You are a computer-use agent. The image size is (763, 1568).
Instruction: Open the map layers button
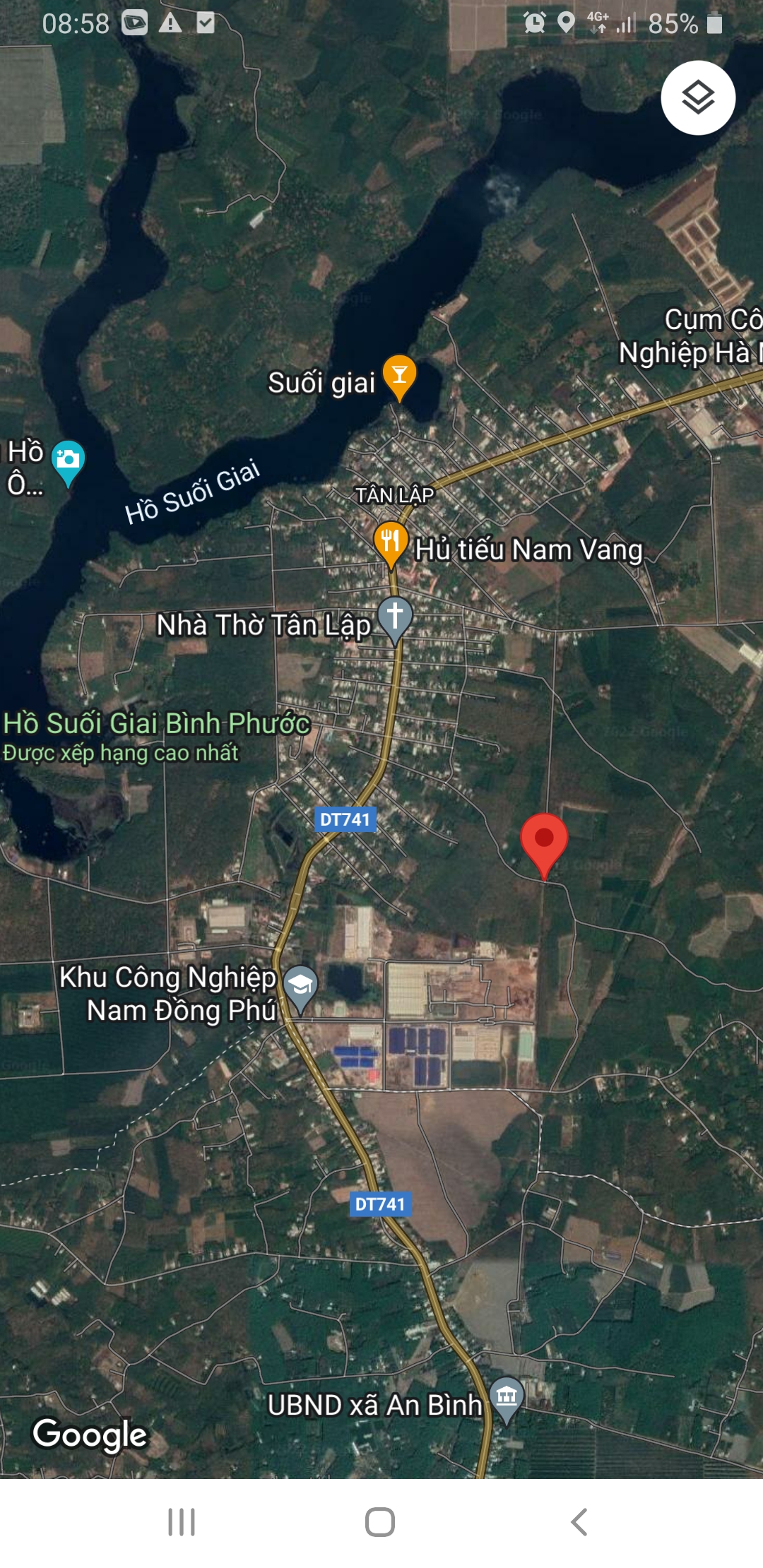(698, 97)
